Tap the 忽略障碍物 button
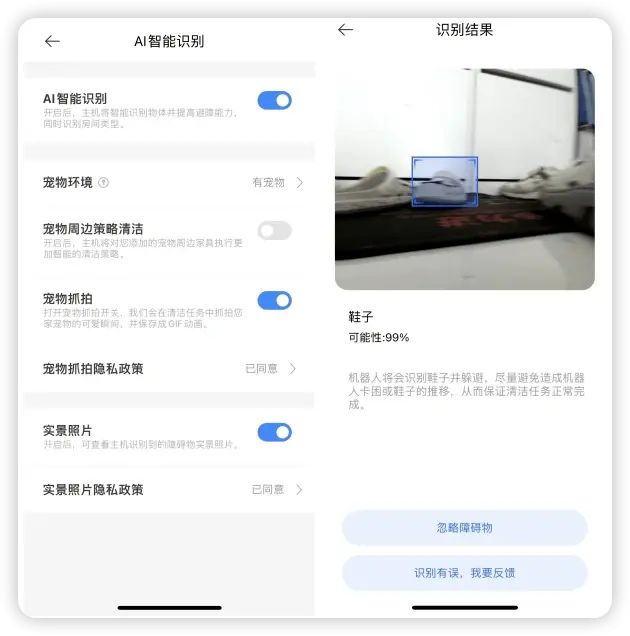This screenshot has height=636, width=630. click(x=464, y=528)
